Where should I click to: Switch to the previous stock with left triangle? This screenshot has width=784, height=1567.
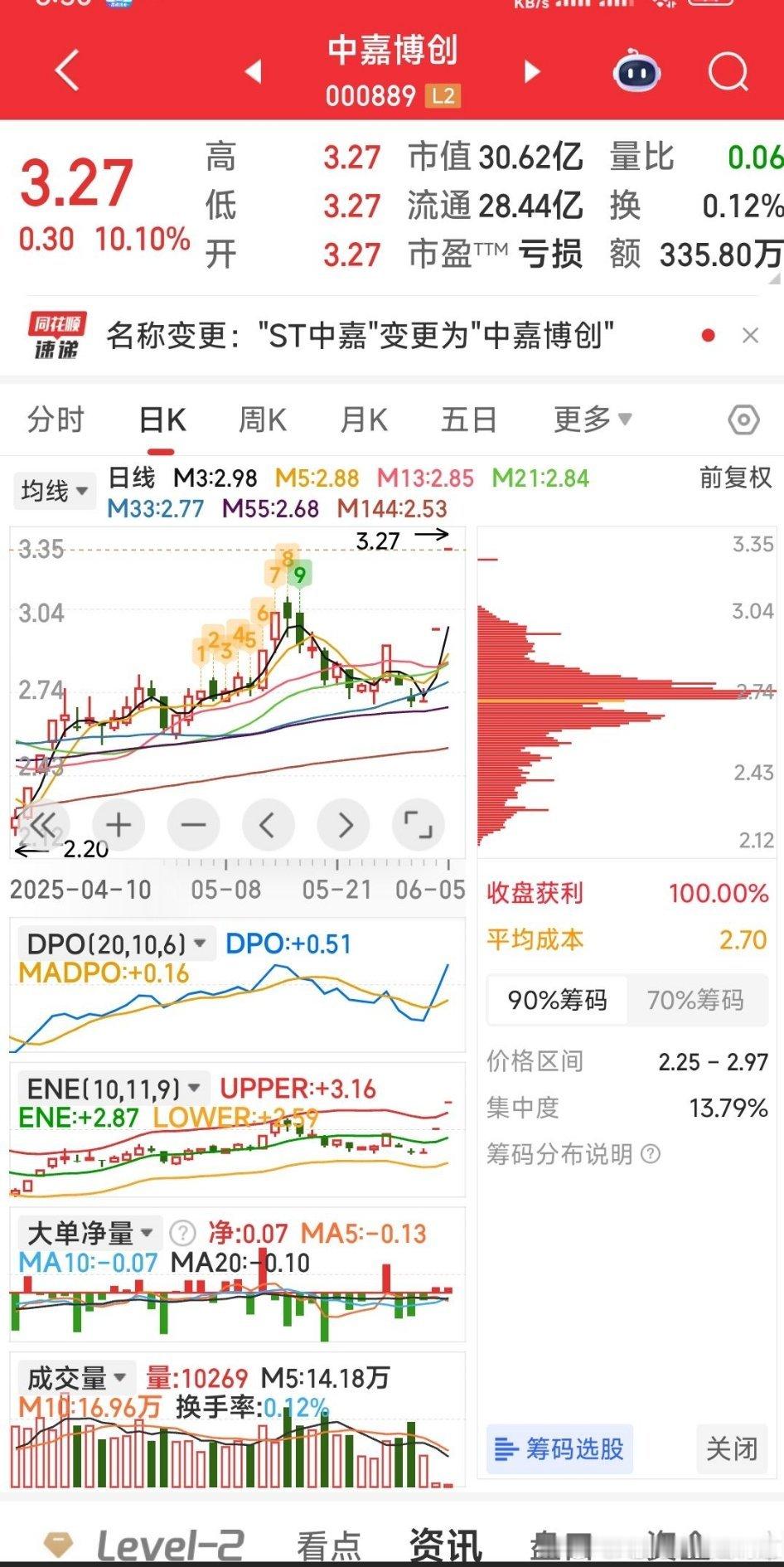point(254,72)
